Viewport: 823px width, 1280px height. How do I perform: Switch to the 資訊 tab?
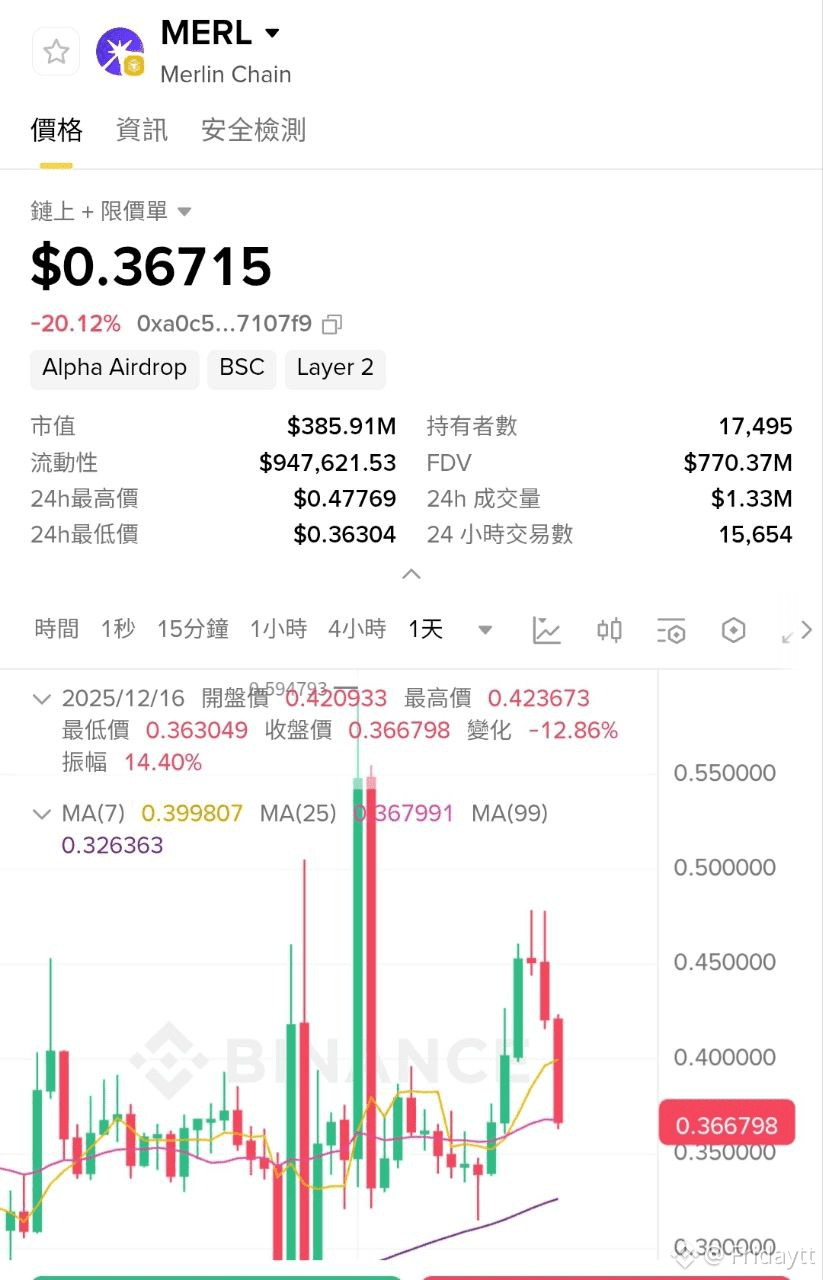click(142, 130)
